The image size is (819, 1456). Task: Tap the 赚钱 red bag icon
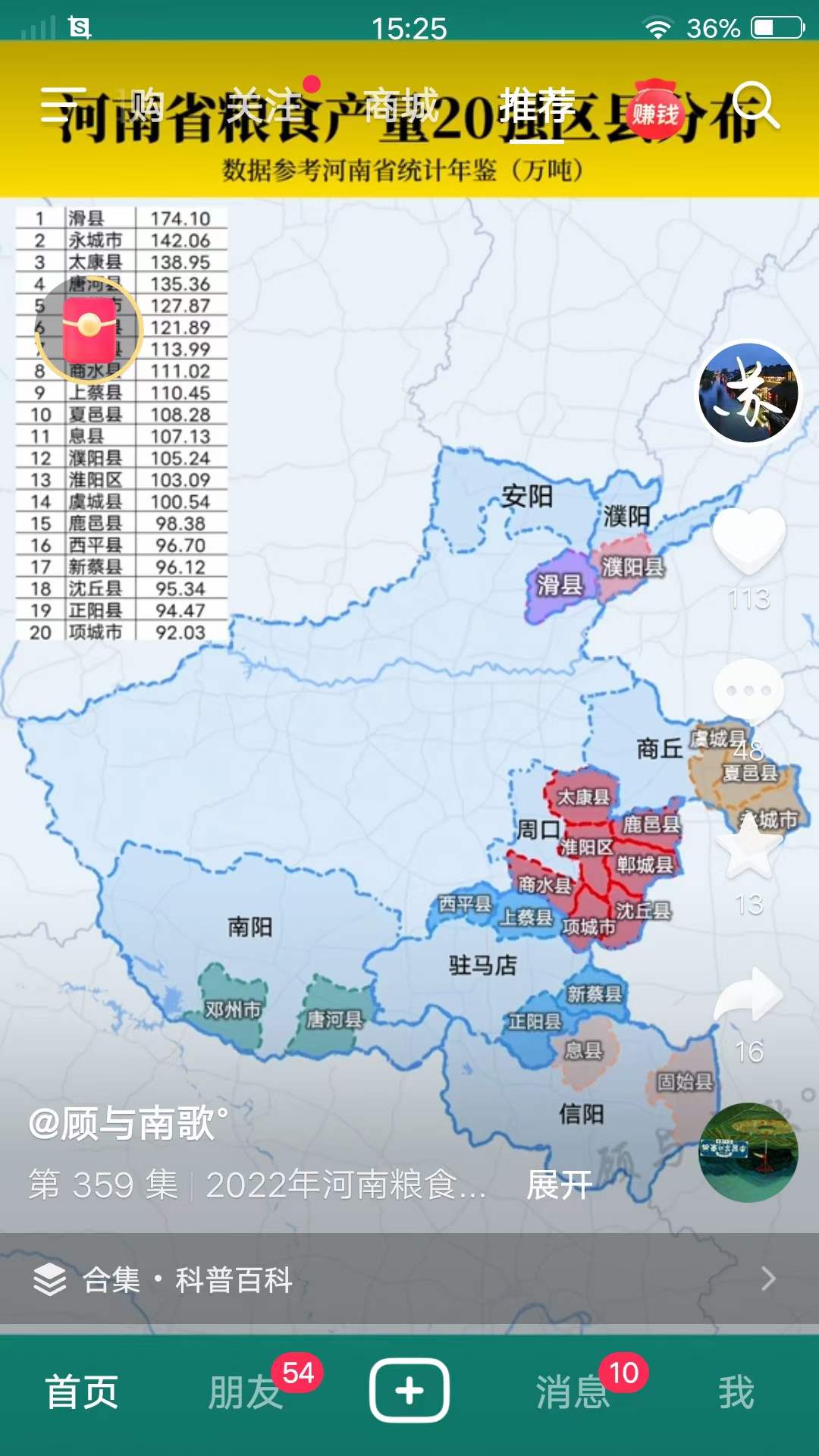point(655,111)
